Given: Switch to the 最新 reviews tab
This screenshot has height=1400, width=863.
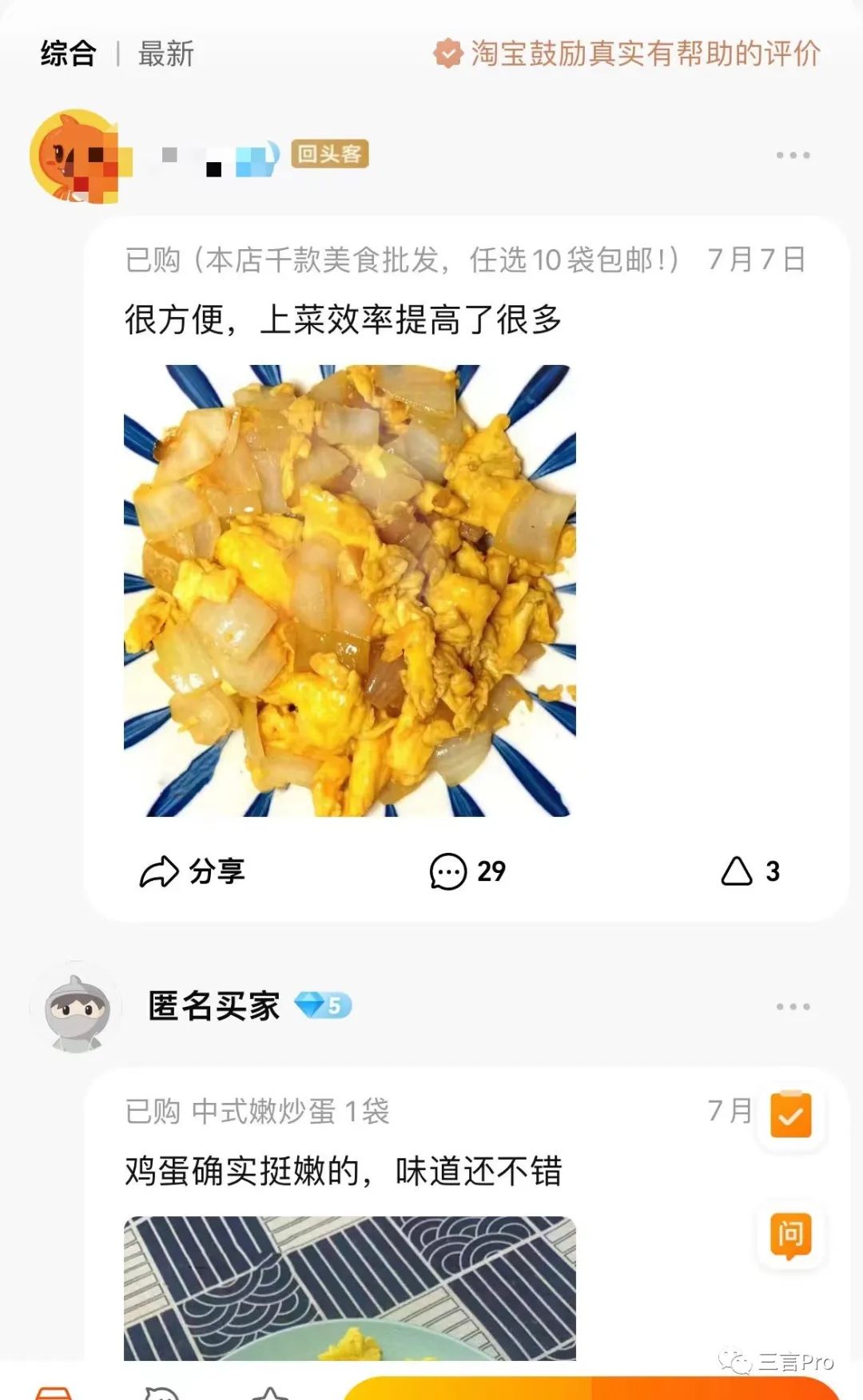Looking at the screenshot, I should click(x=165, y=54).
